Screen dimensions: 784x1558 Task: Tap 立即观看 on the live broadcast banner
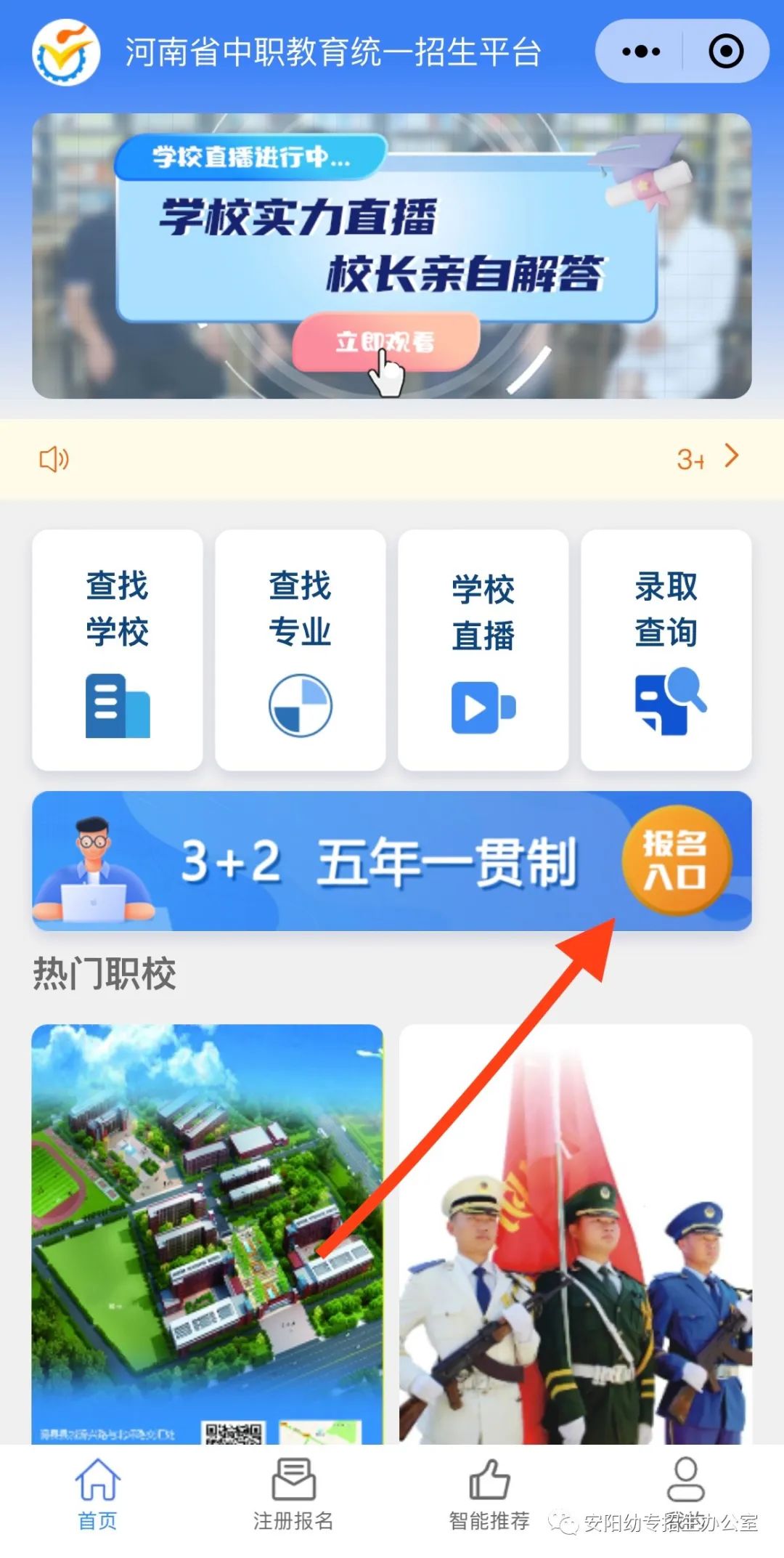[385, 341]
